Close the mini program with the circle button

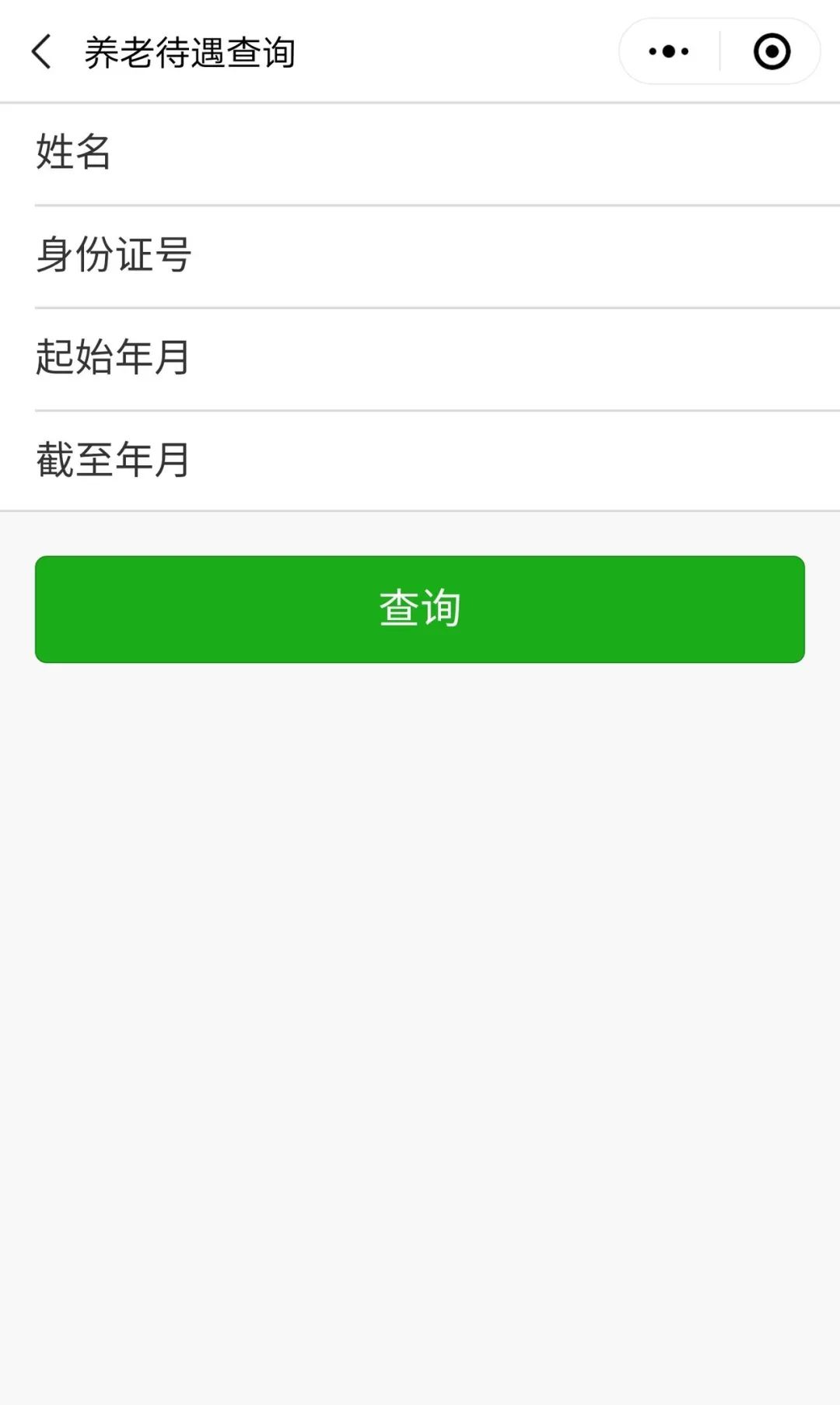[x=772, y=52]
